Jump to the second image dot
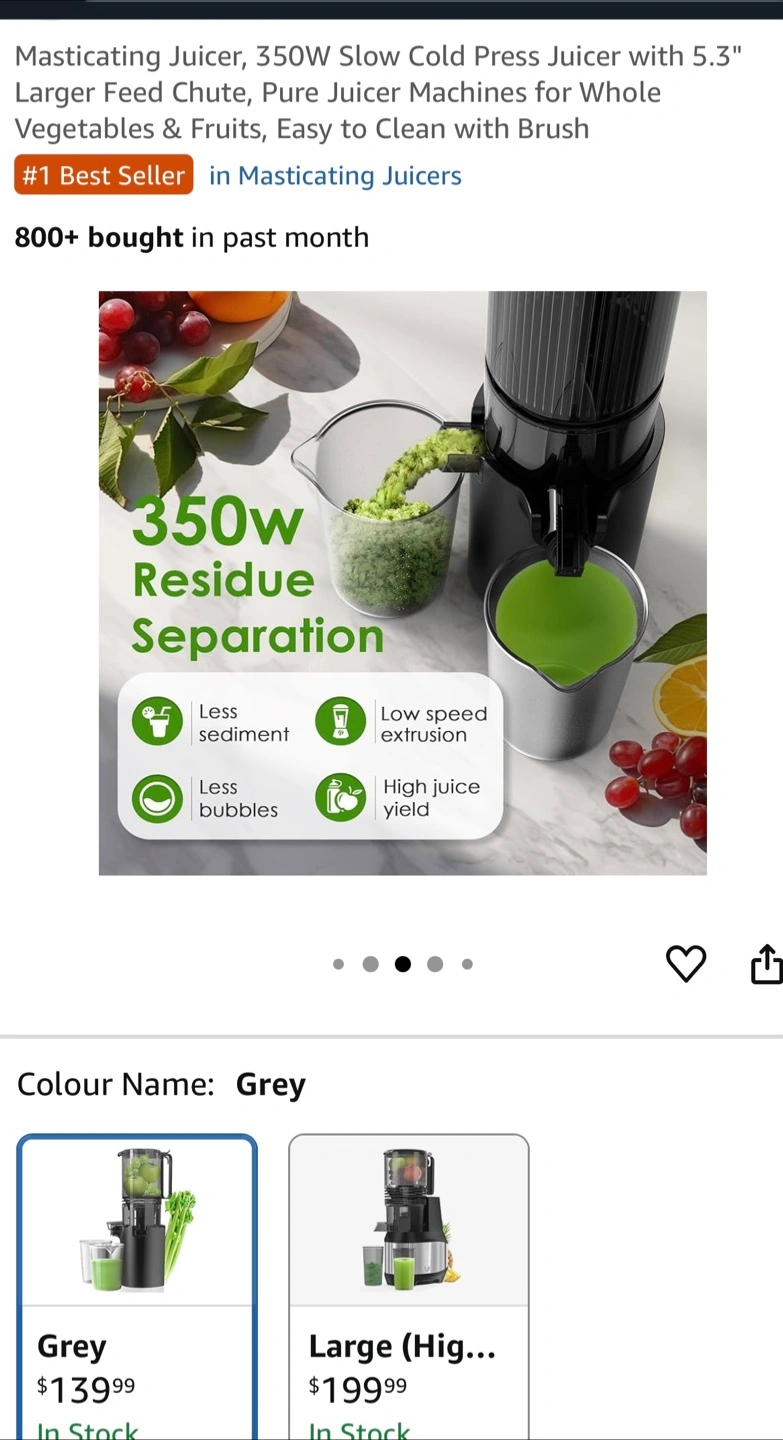Viewport: 783px width, 1440px height. tap(370, 964)
